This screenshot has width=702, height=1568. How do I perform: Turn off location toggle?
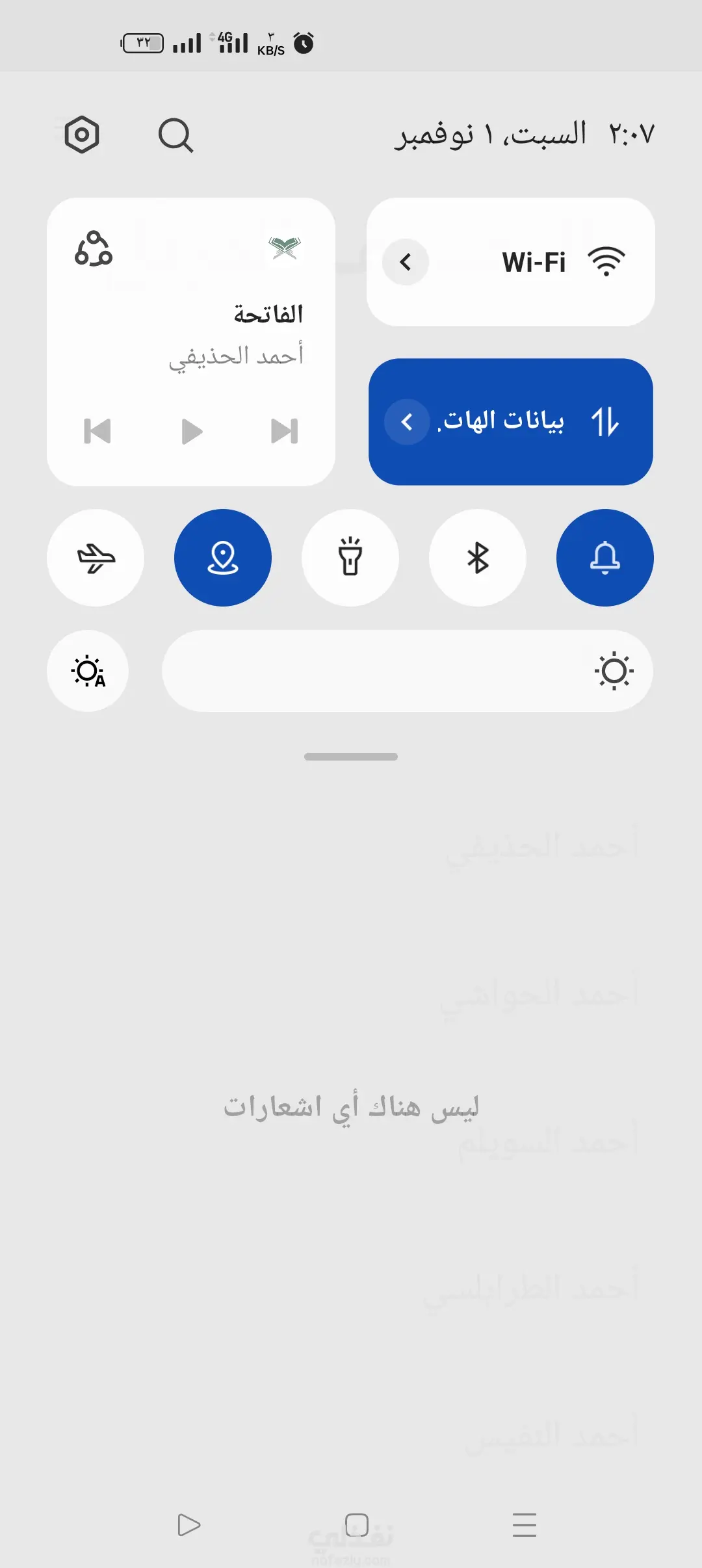pos(223,558)
